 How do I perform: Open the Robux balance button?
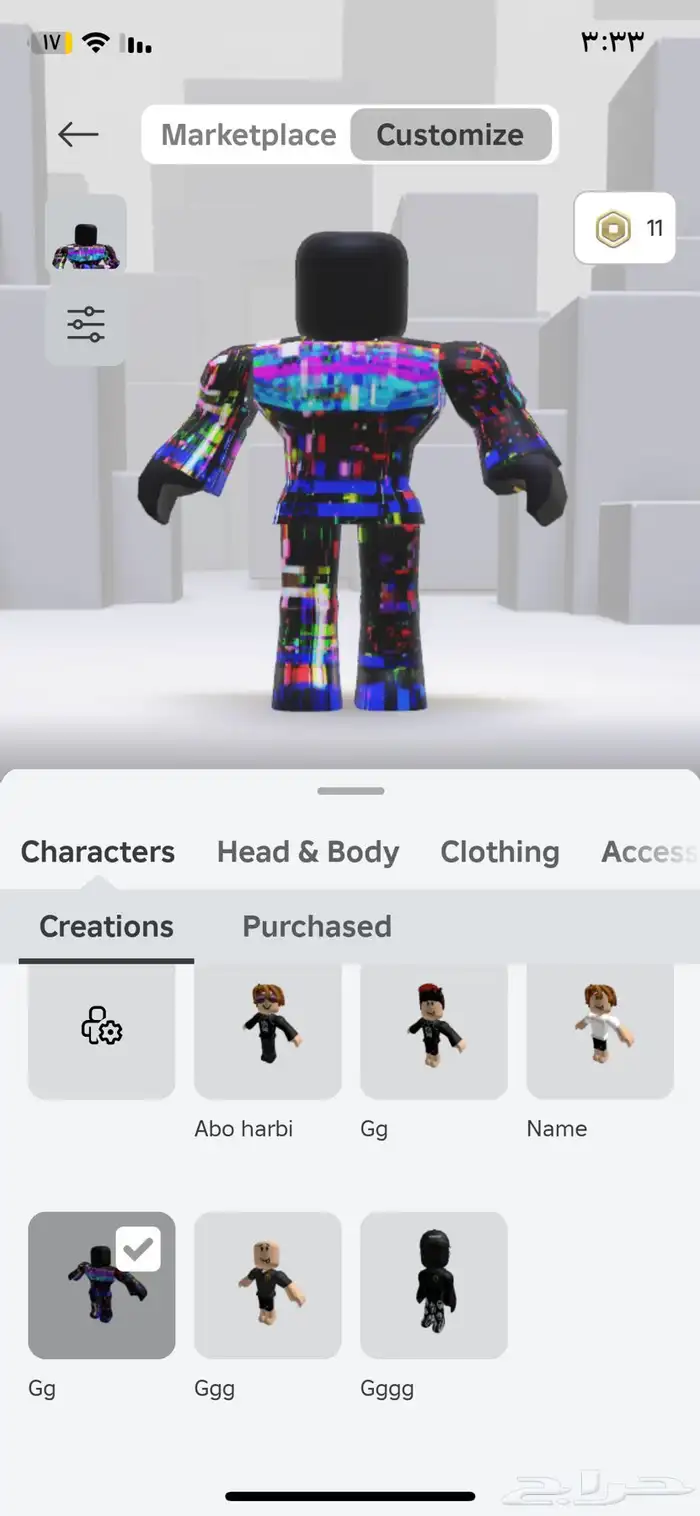pos(625,229)
